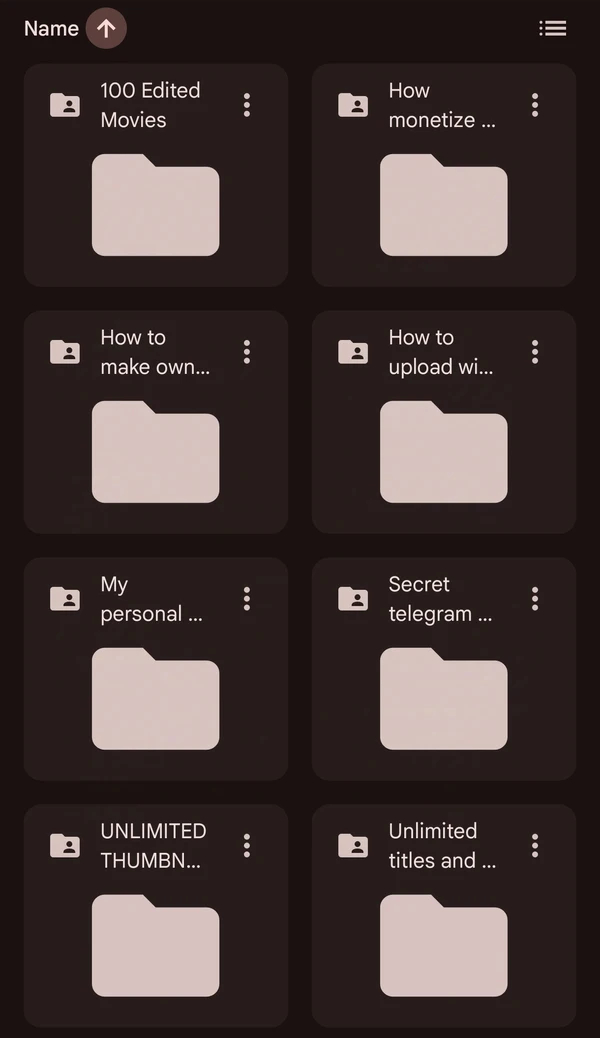Image resolution: width=600 pixels, height=1038 pixels.
Task: Change sorting by tapping Name
Action: (x=51, y=29)
